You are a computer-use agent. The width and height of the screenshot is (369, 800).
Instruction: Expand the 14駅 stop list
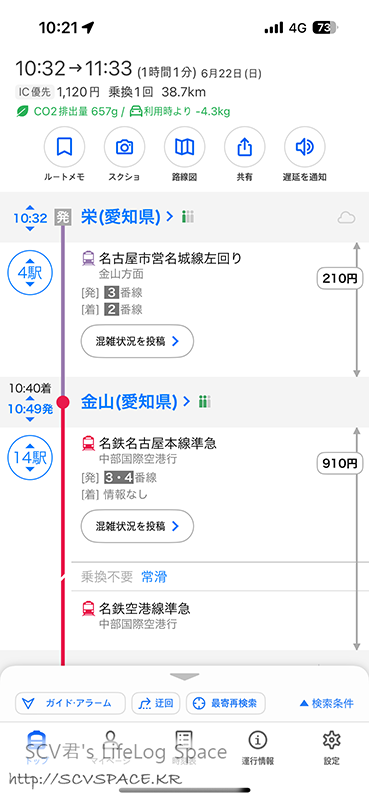pos(30,458)
